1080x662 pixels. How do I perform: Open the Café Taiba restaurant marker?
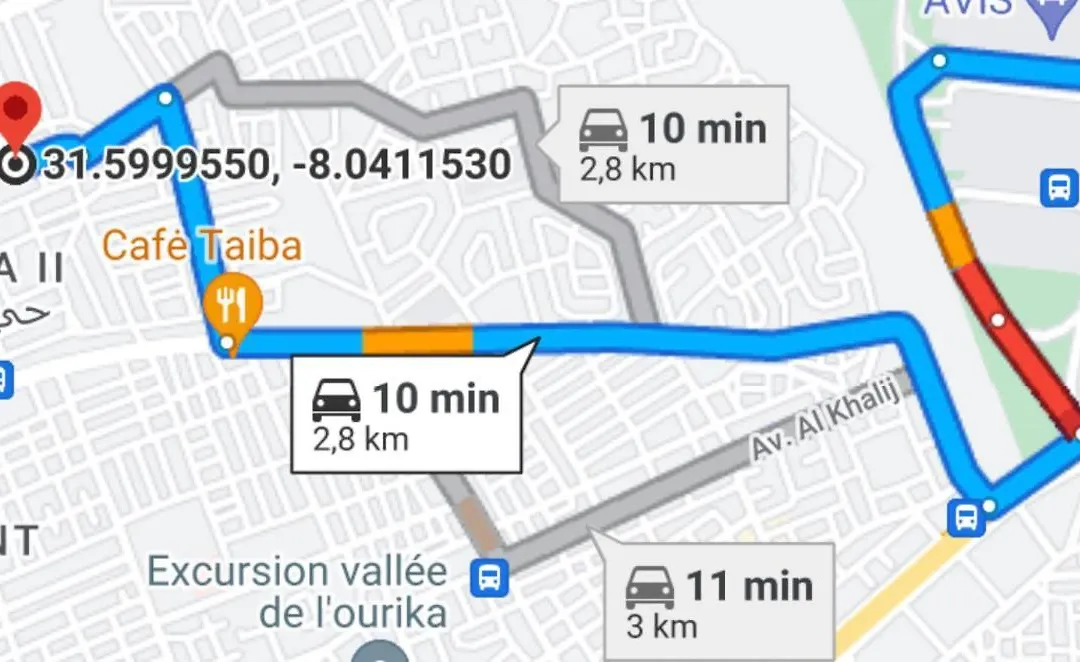click(x=232, y=304)
